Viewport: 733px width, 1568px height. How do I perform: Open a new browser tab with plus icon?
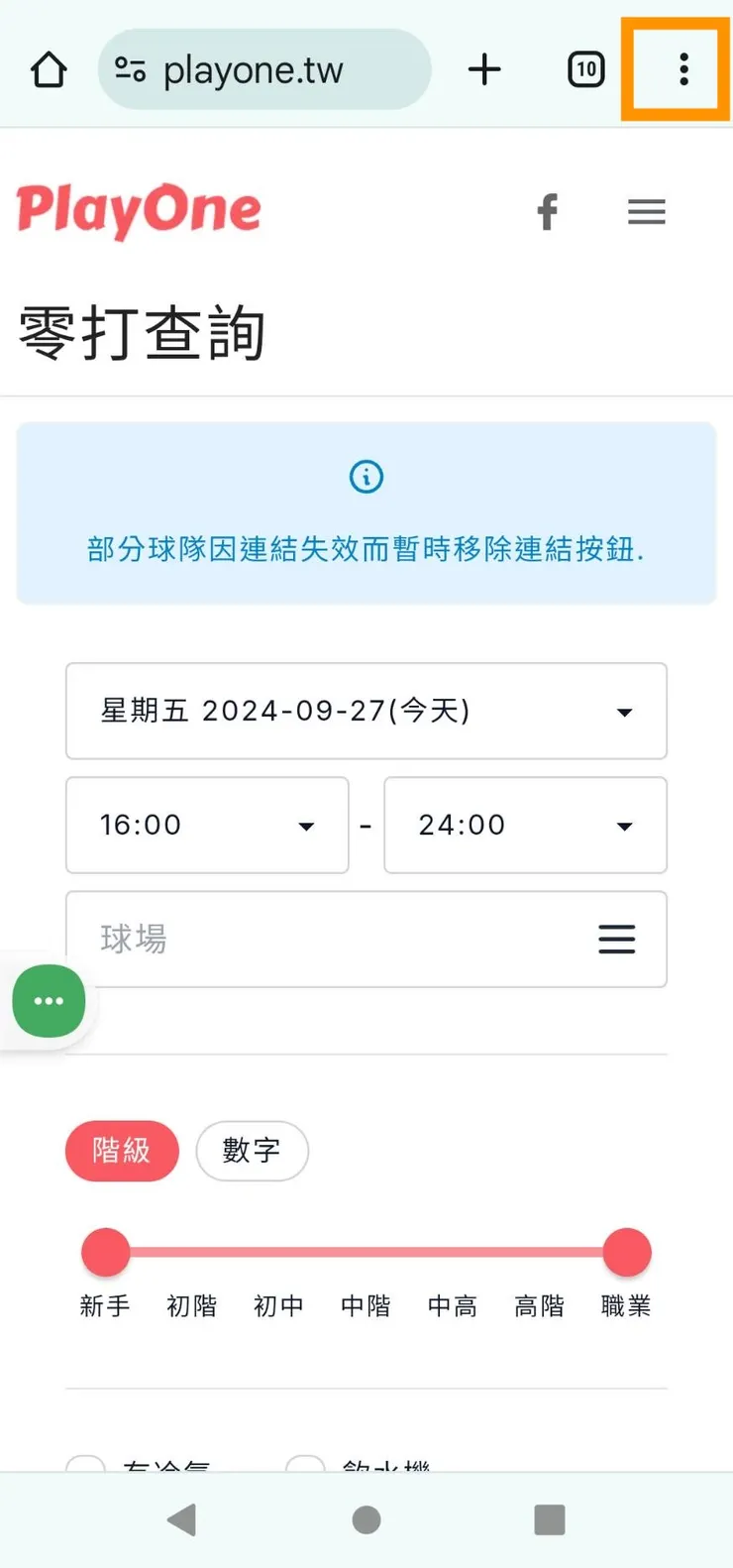point(484,69)
